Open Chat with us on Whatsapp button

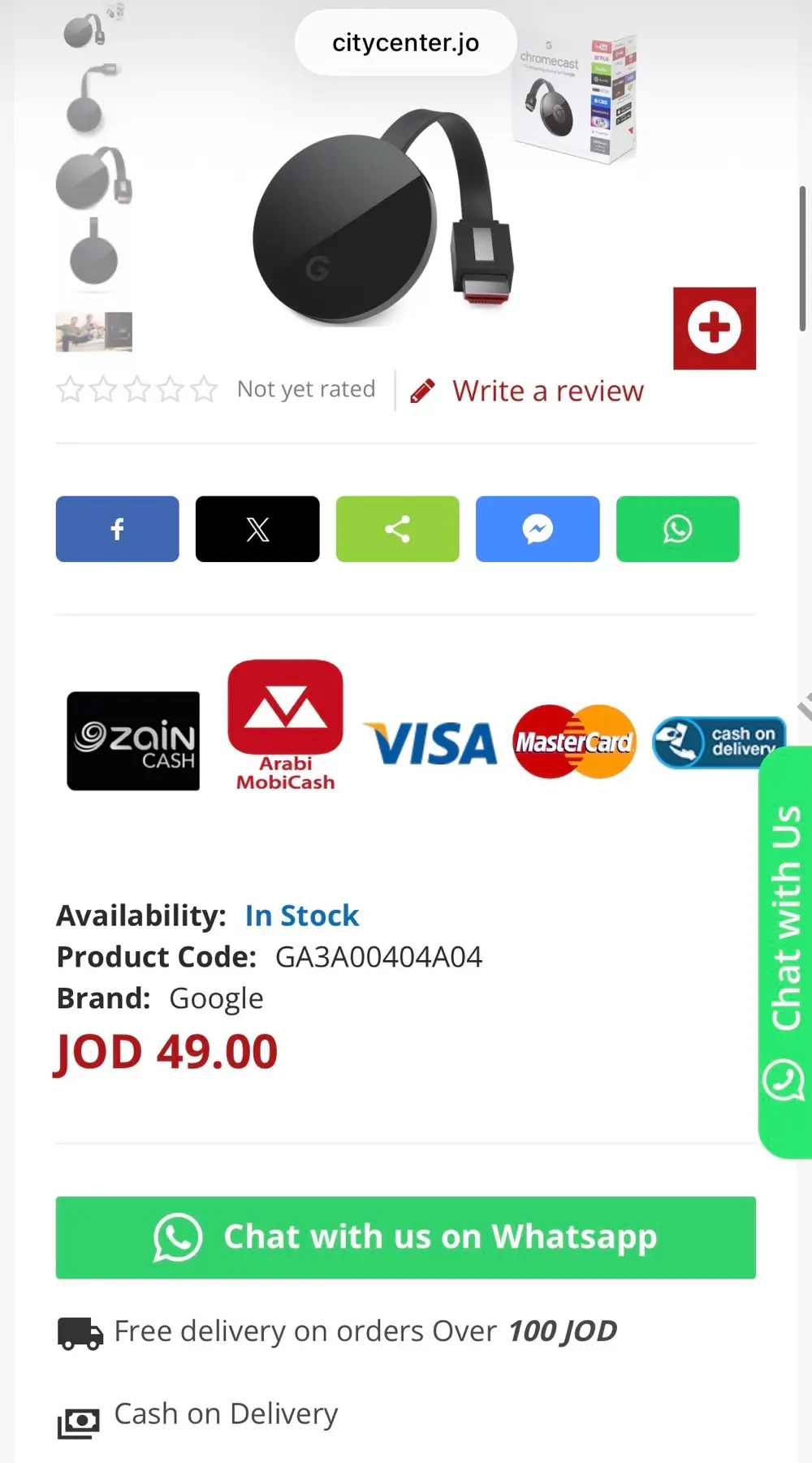[405, 1237]
